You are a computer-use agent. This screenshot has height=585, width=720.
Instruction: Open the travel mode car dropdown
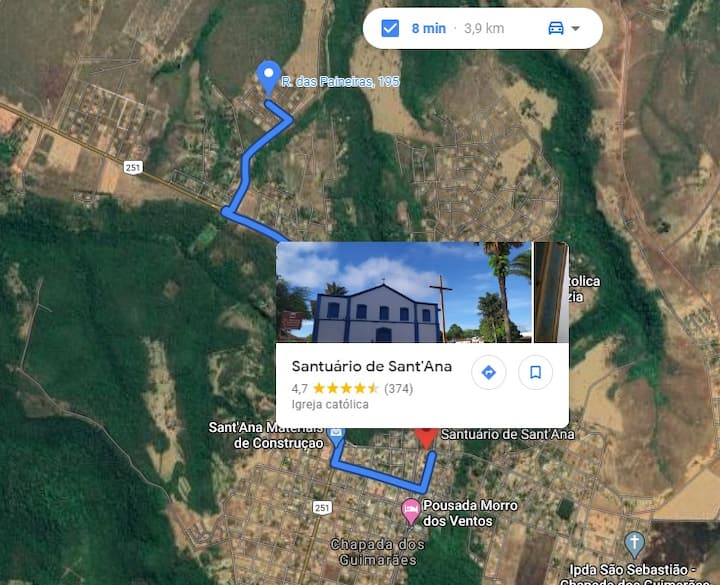pyautogui.click(x=564, y=28)
